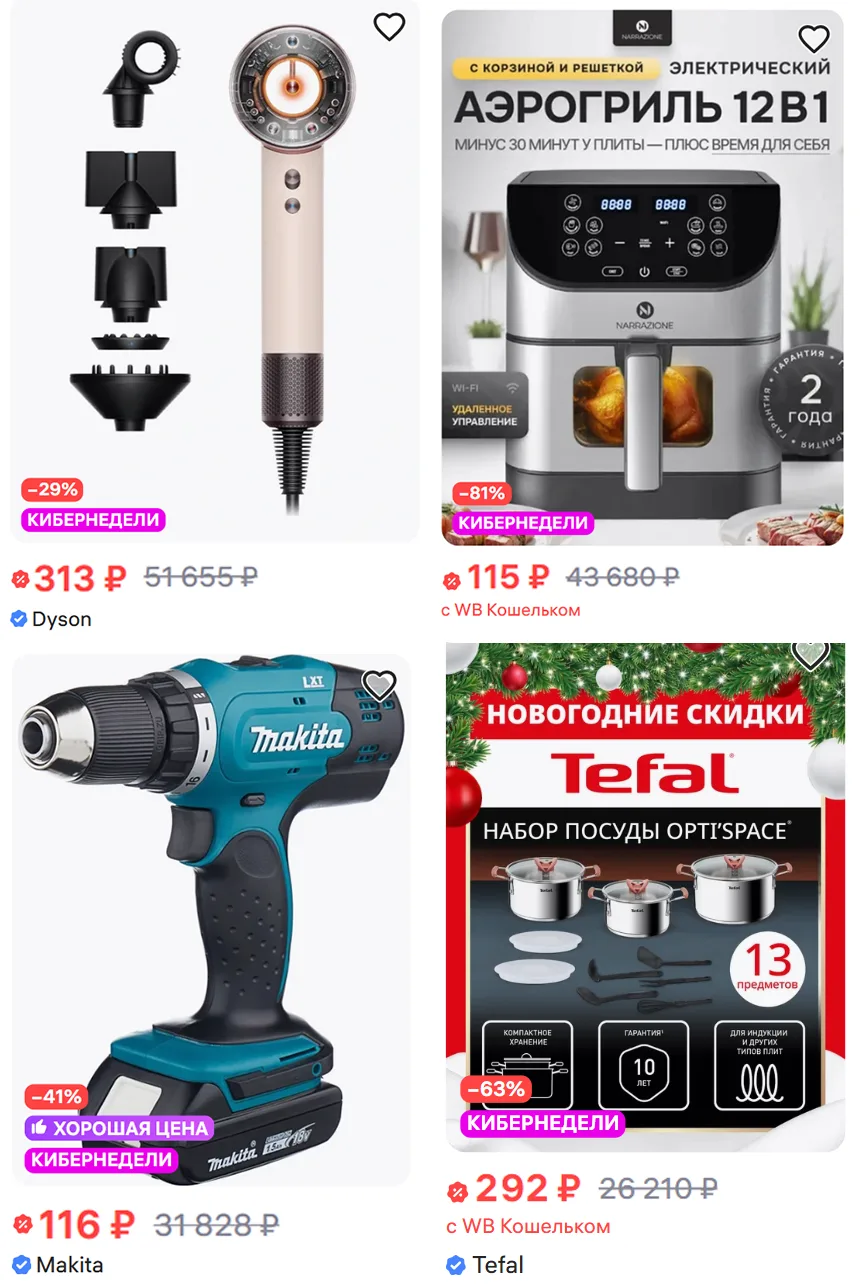Viewport: 860px width, 1286px height.
Task: Add the Dyson hair dryer to favorites
Action: 389,27
